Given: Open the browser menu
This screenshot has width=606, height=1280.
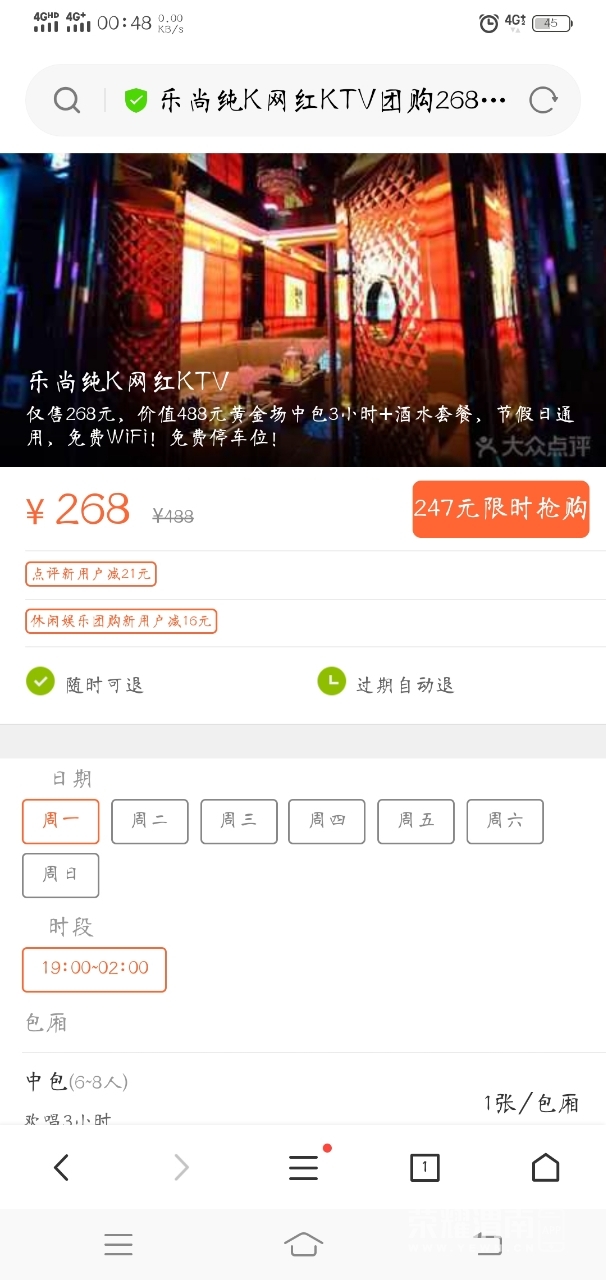Looking at the screenshot, I should click(304, 1167).
